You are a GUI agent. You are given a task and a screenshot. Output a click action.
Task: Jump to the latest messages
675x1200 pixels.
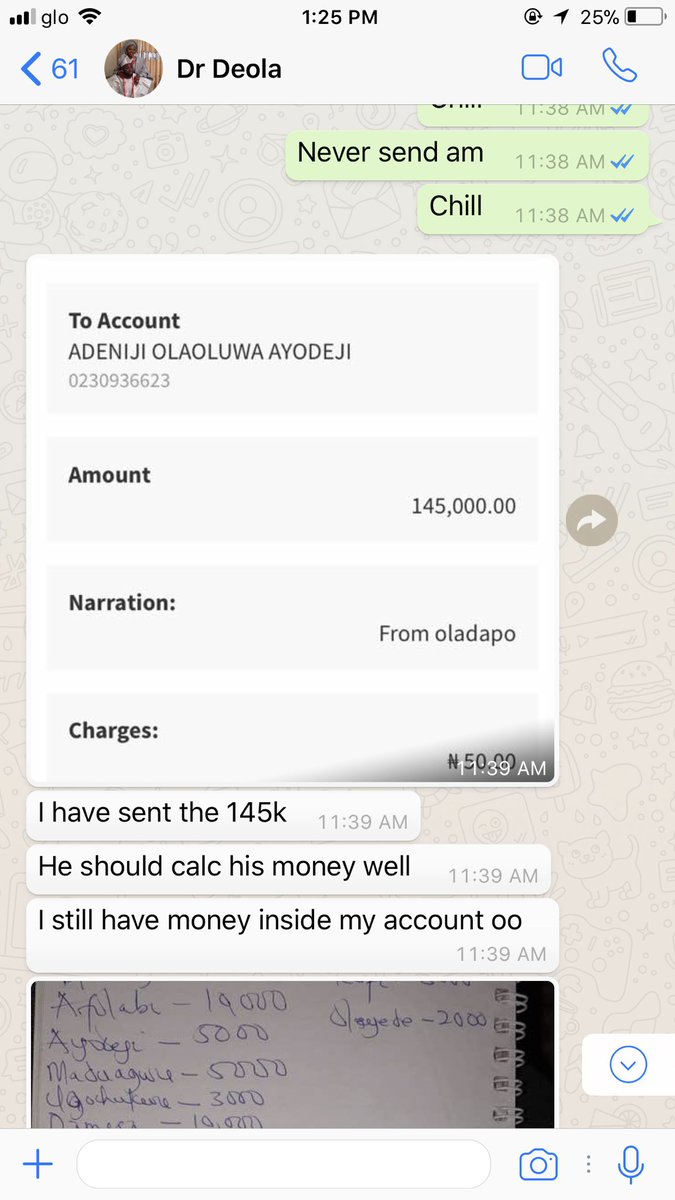(628, 1065)
